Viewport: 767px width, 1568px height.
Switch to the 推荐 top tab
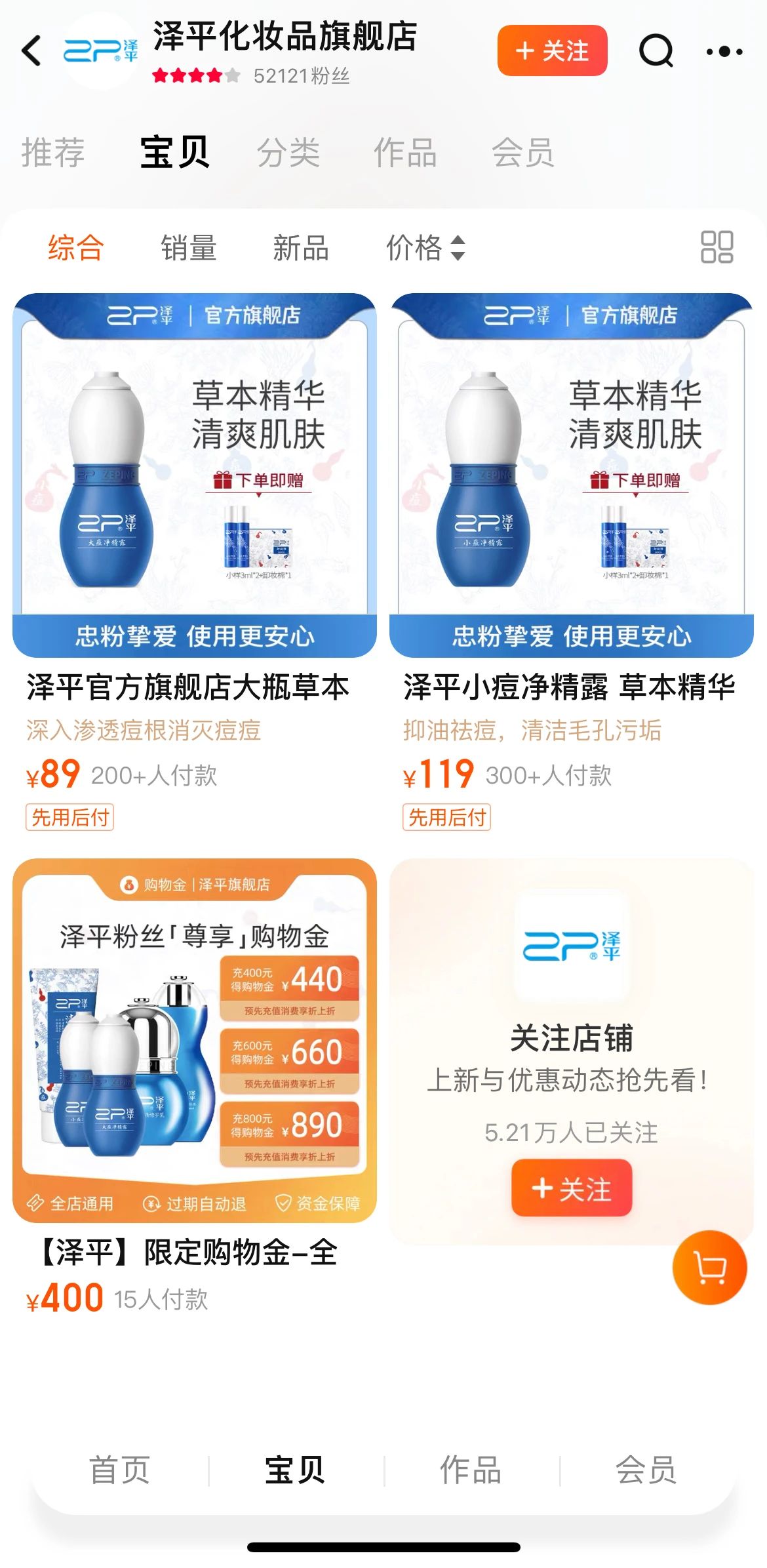[x=52, y=153]
